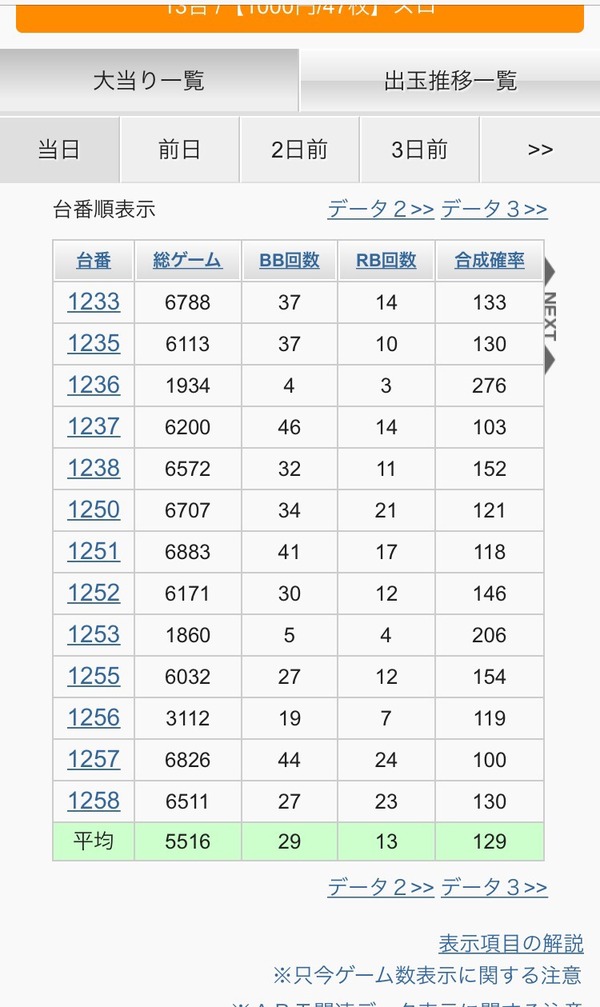The width and height of the screenshot is (600, 1007).
Task: Select the 当日 tab
Action: click(x=59, y=150)
